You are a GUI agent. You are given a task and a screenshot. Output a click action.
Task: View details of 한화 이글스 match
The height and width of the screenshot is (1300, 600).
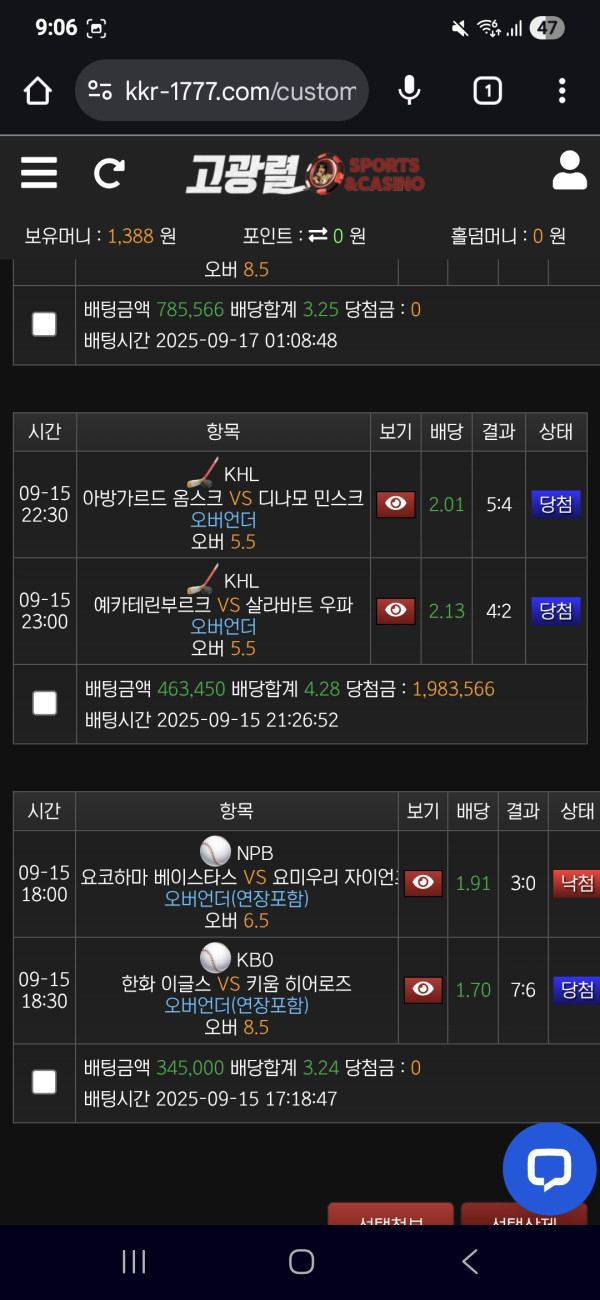coord(423,989)
